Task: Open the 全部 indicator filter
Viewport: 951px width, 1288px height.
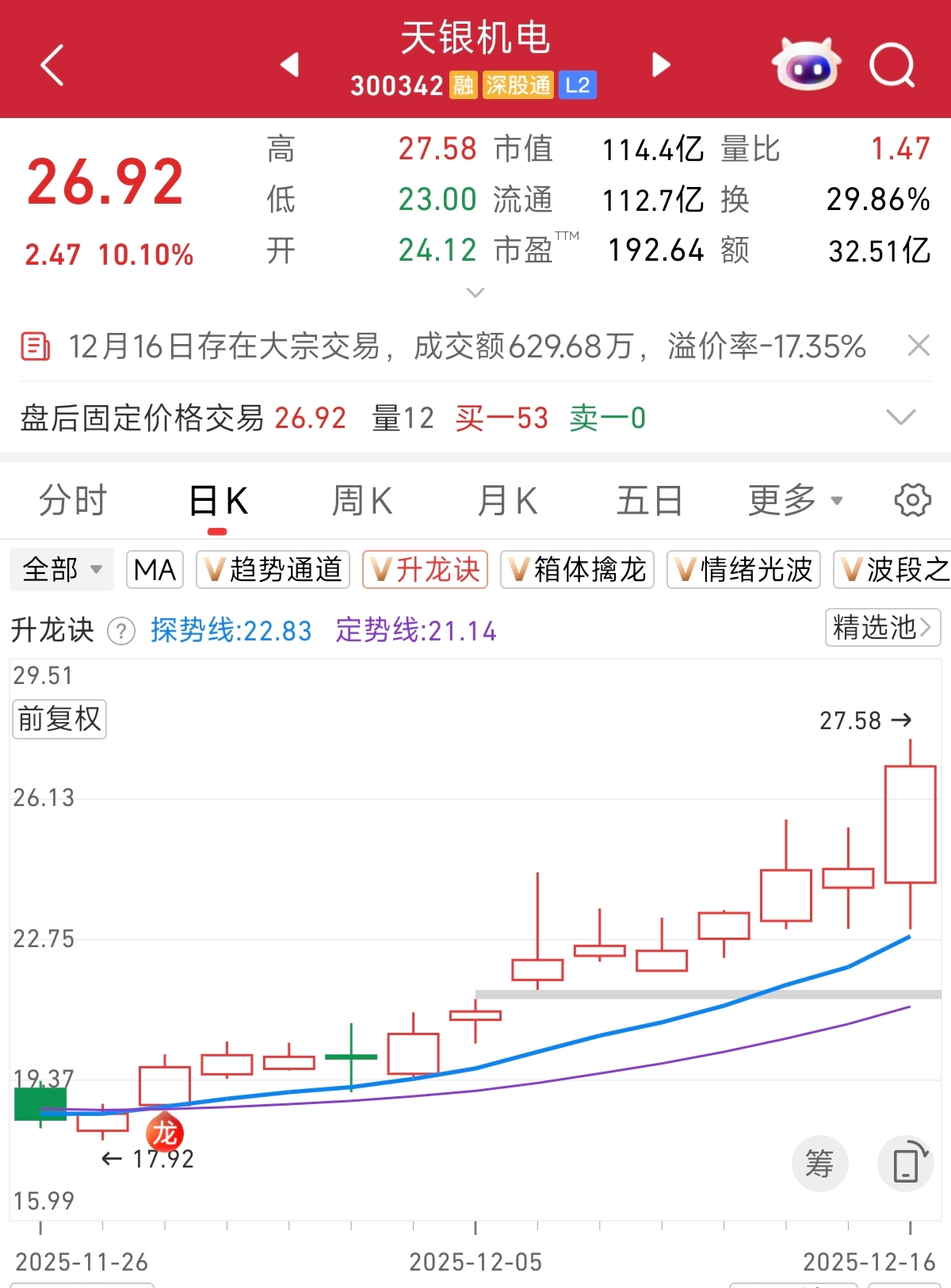Action: pos(62,569)
